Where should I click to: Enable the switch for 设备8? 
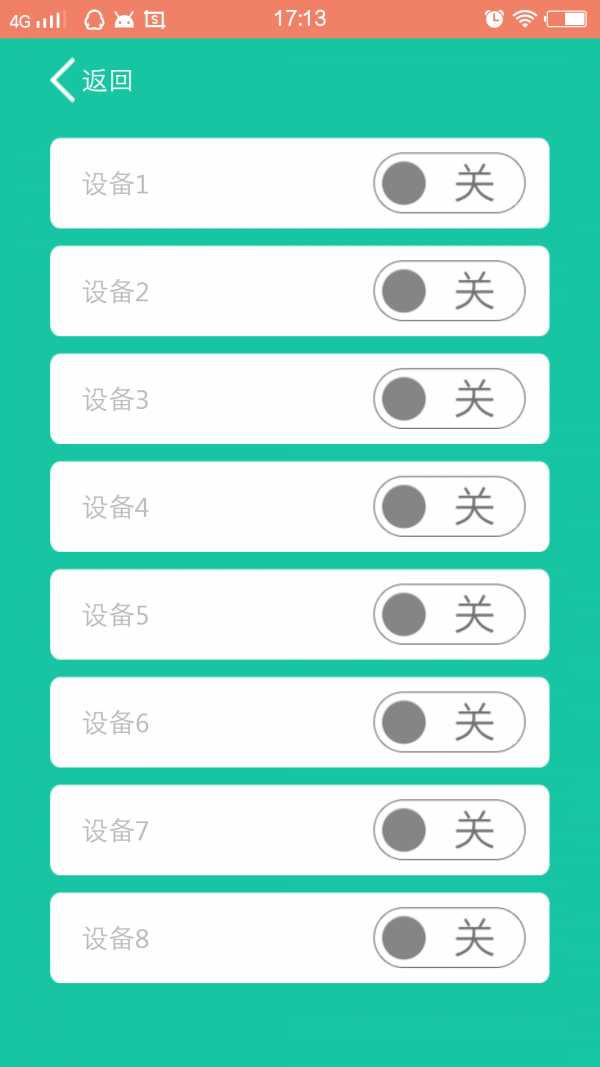pyautogui.click(x=449, y=938)
